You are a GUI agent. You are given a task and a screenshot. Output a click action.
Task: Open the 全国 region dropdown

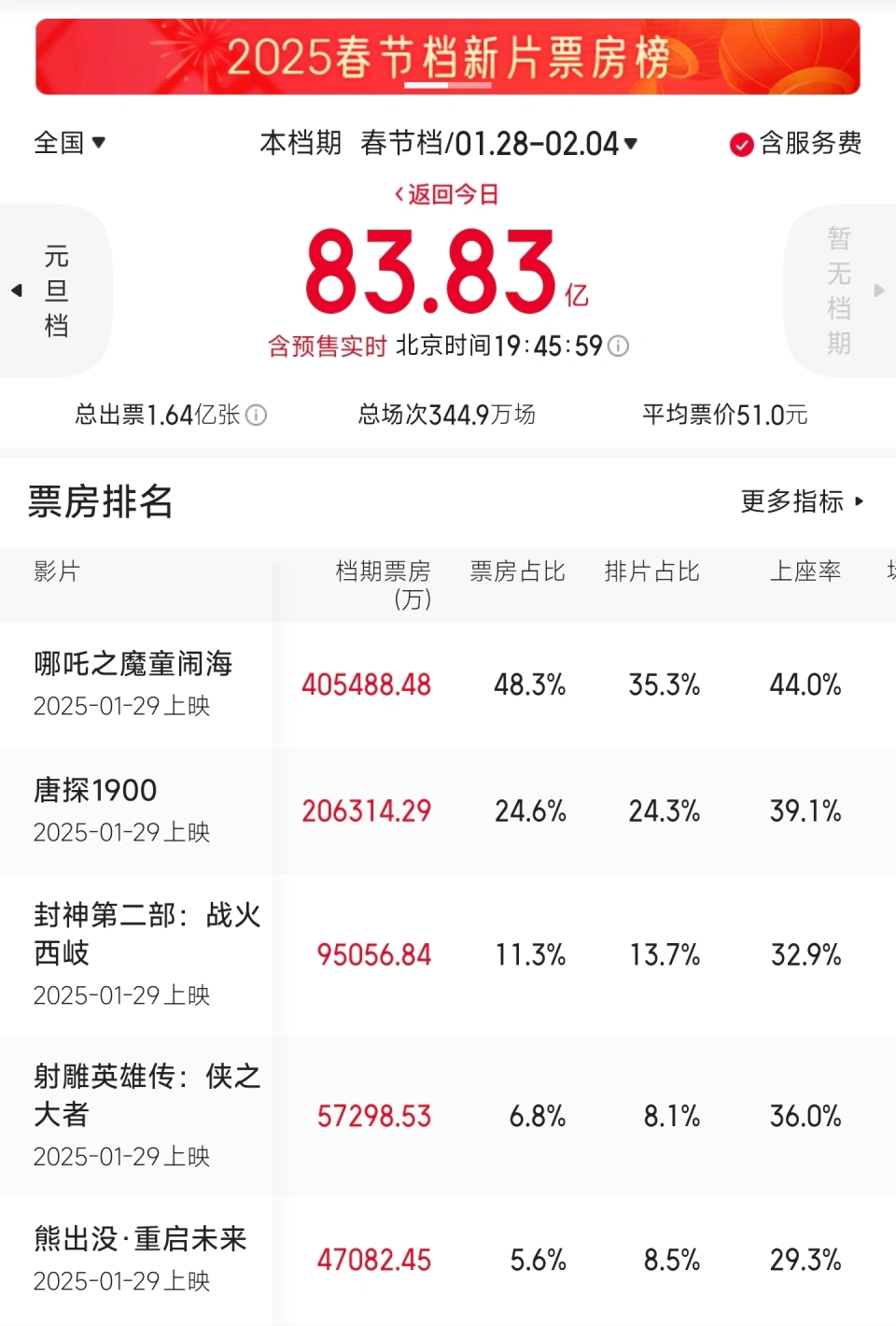(70, 143)
